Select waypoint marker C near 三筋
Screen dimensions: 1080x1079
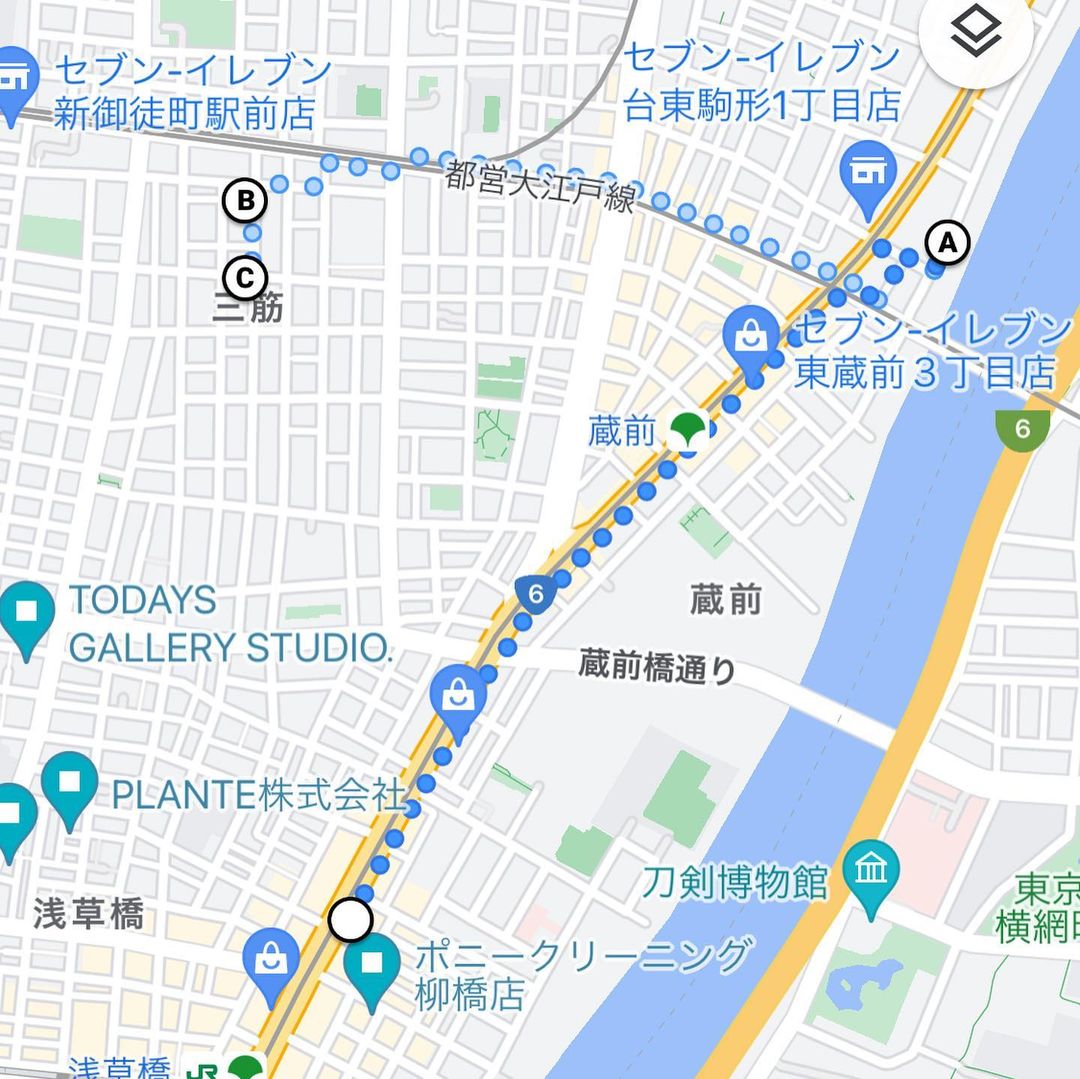pyautogui.click(x=245, y=277)
